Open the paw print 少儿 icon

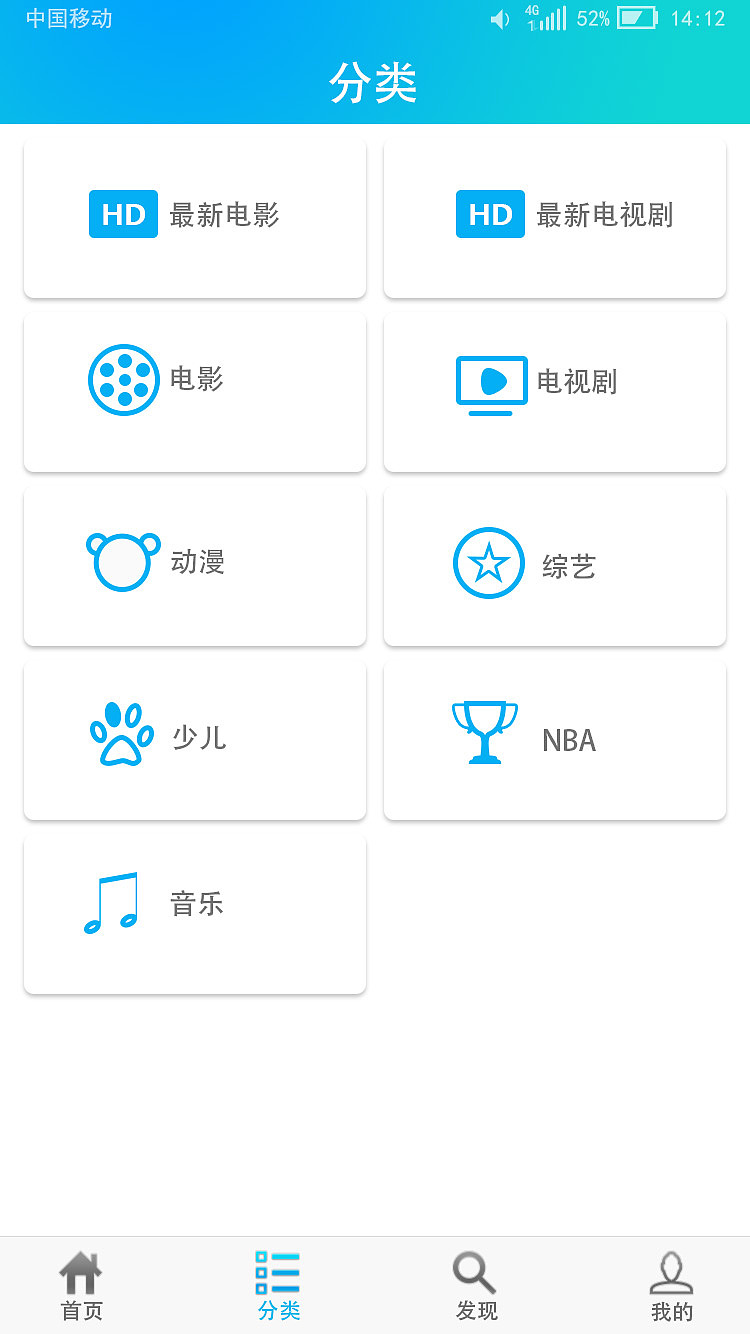[x=123, y=733]
